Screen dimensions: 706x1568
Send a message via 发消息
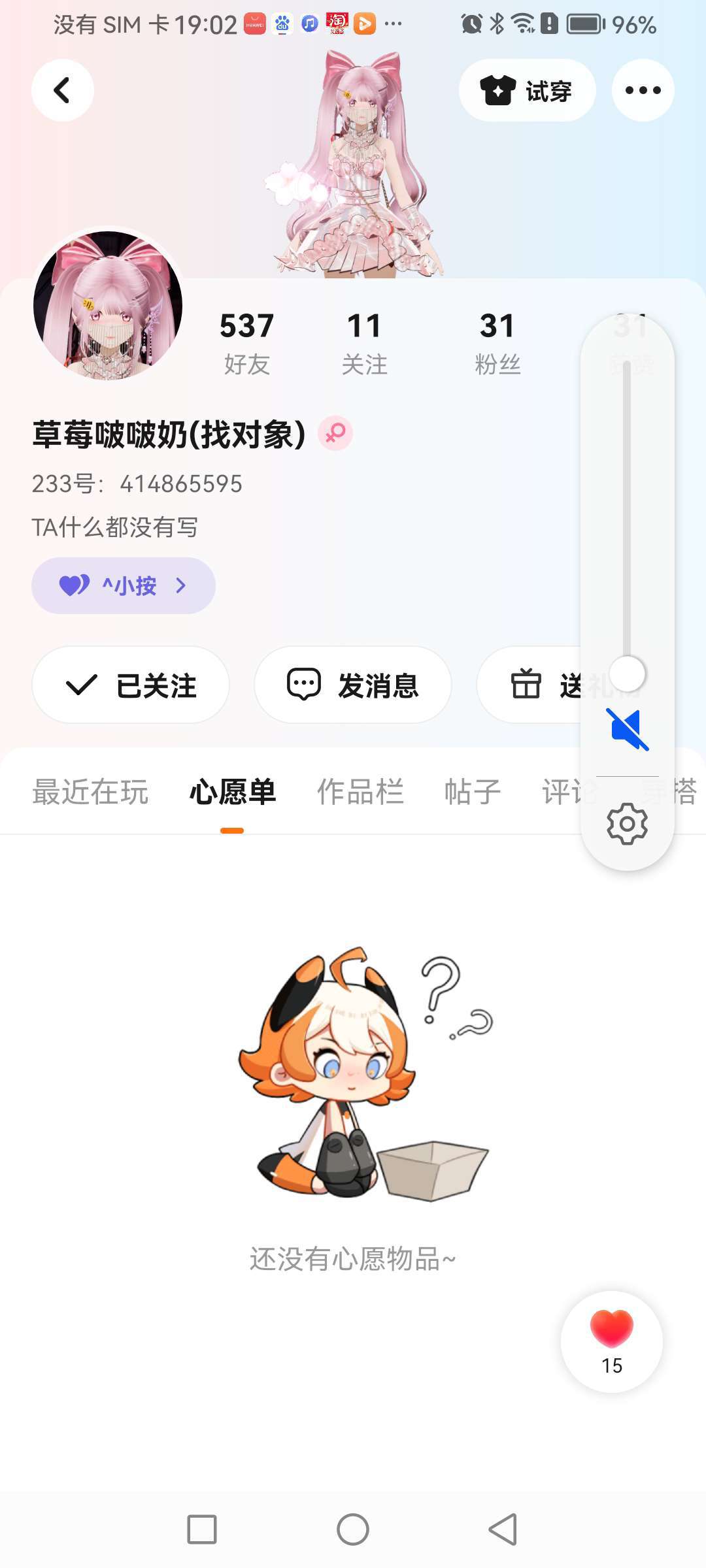click(353, 685)
